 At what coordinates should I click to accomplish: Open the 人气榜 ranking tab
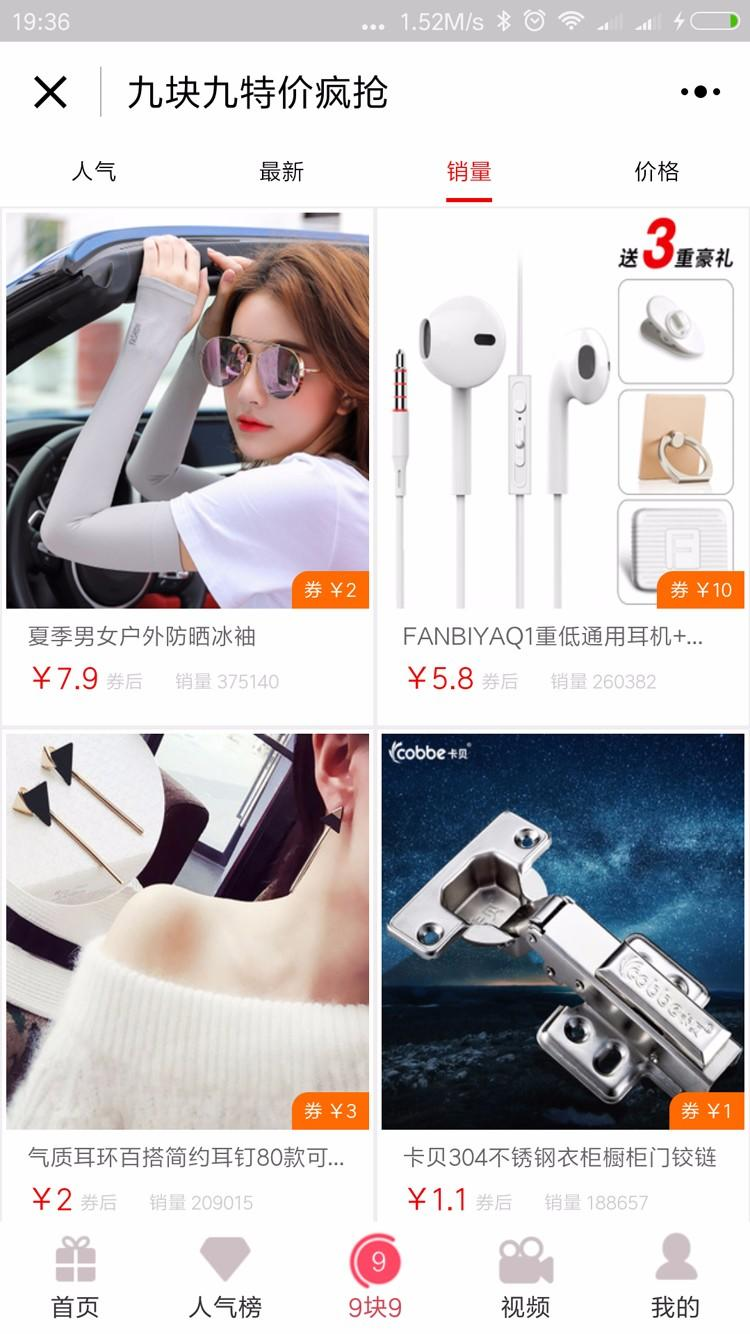point(225,1278)
